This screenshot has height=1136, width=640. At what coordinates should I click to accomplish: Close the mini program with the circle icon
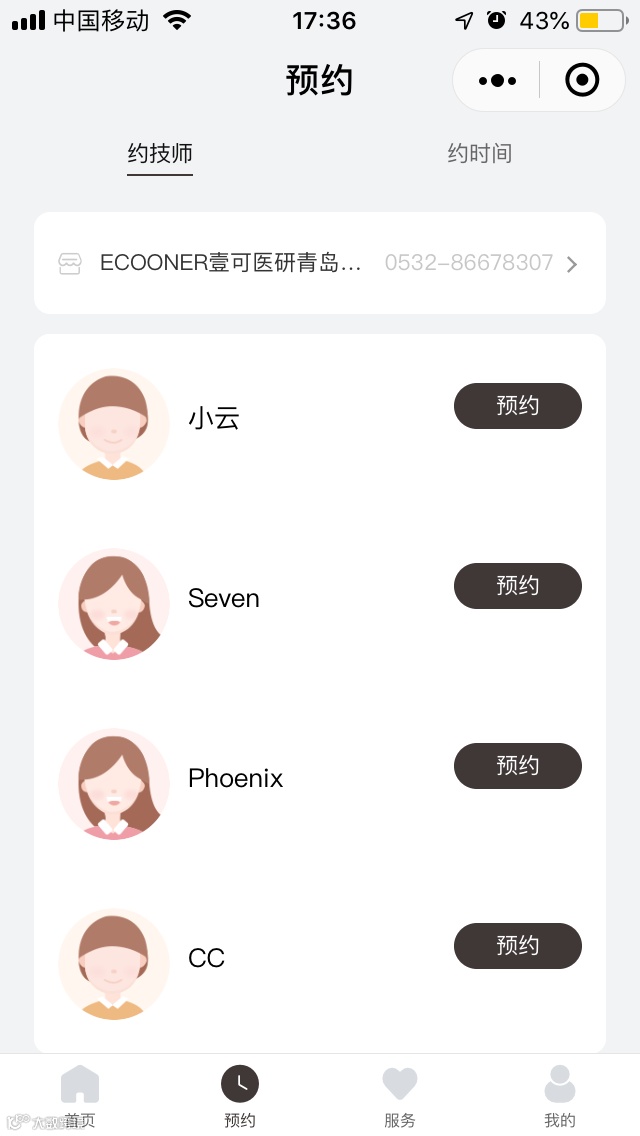pyautogui.click(x=582, y=81)
